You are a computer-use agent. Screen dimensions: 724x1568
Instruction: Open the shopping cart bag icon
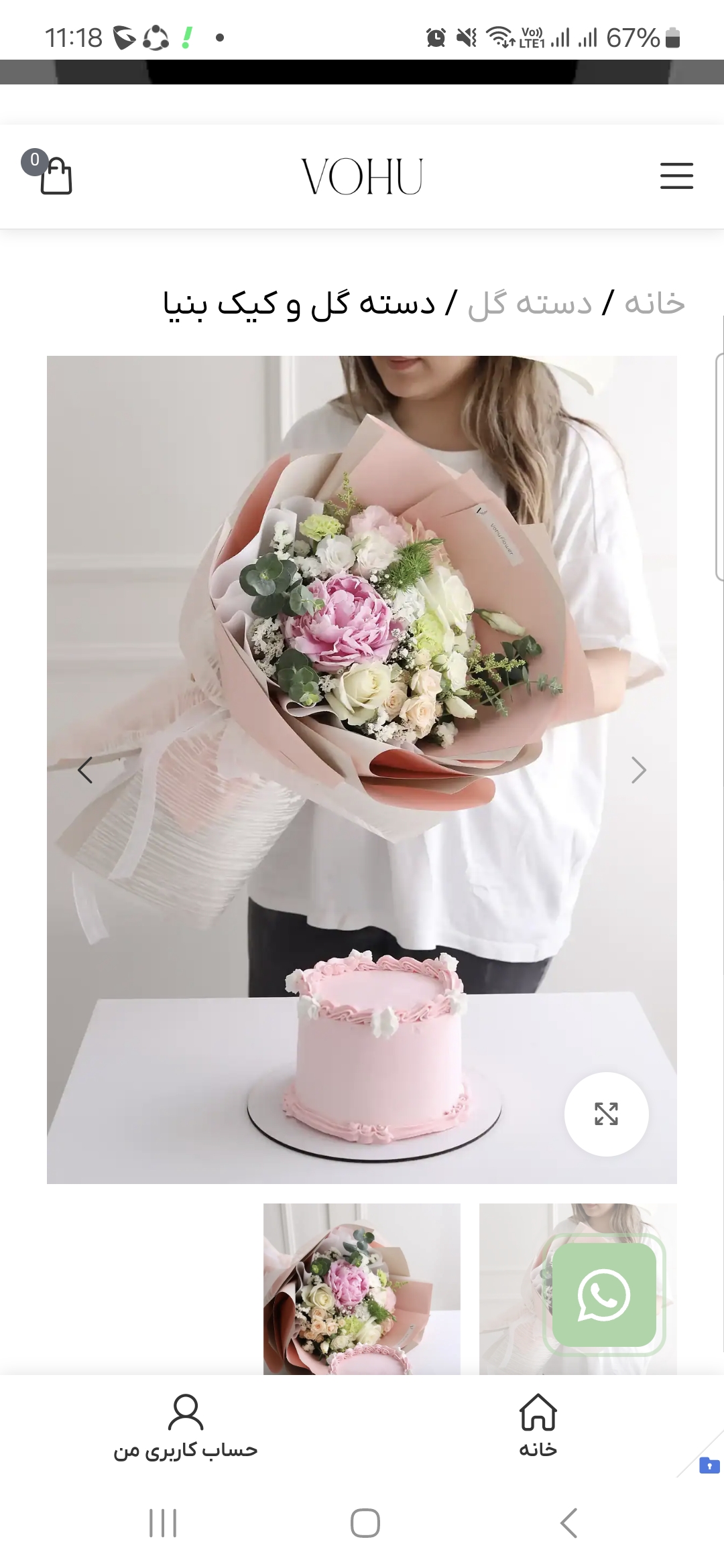(x=55, y=176)
